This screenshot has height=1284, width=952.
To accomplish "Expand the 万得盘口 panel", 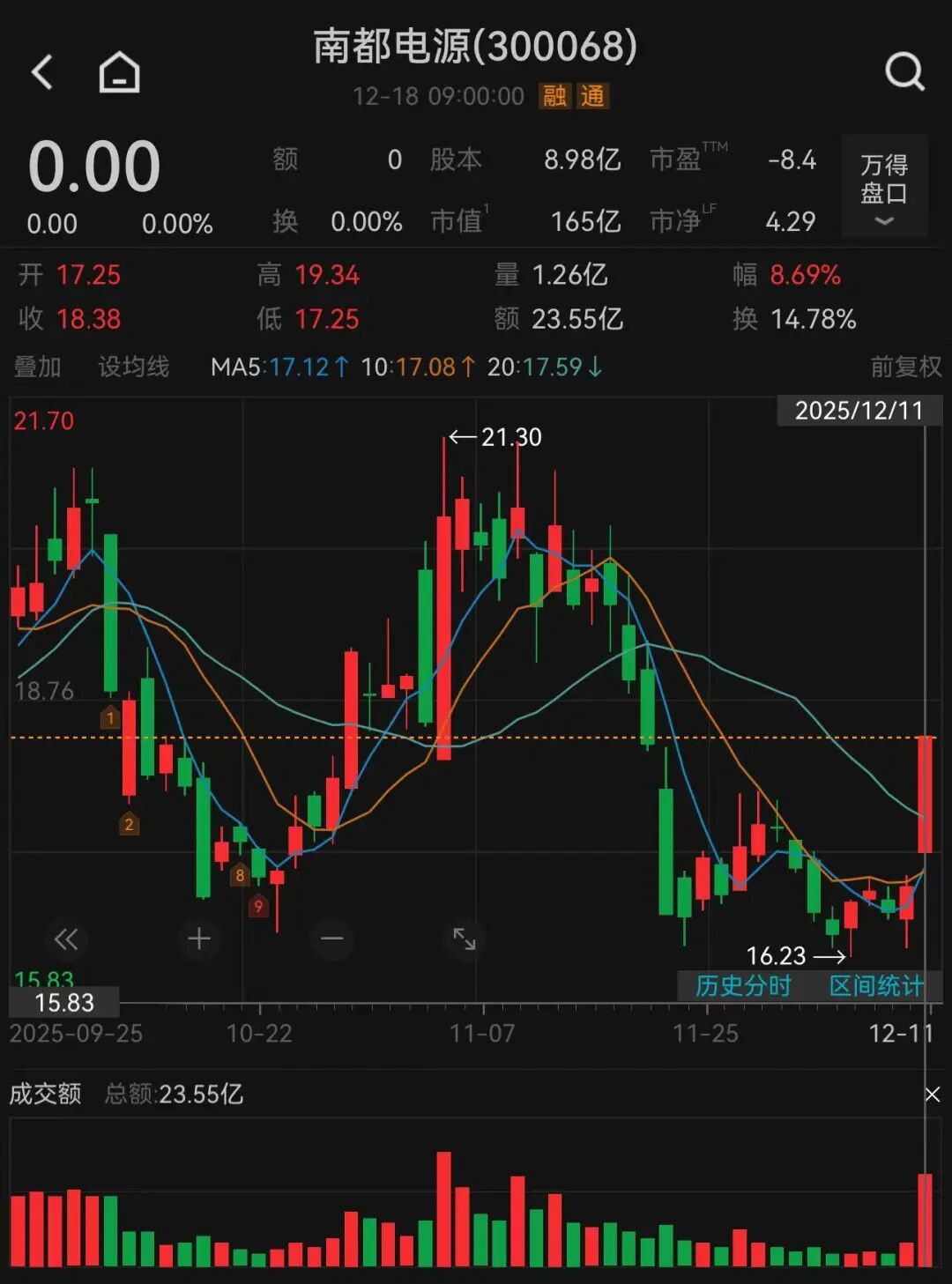I will point(884,187).
